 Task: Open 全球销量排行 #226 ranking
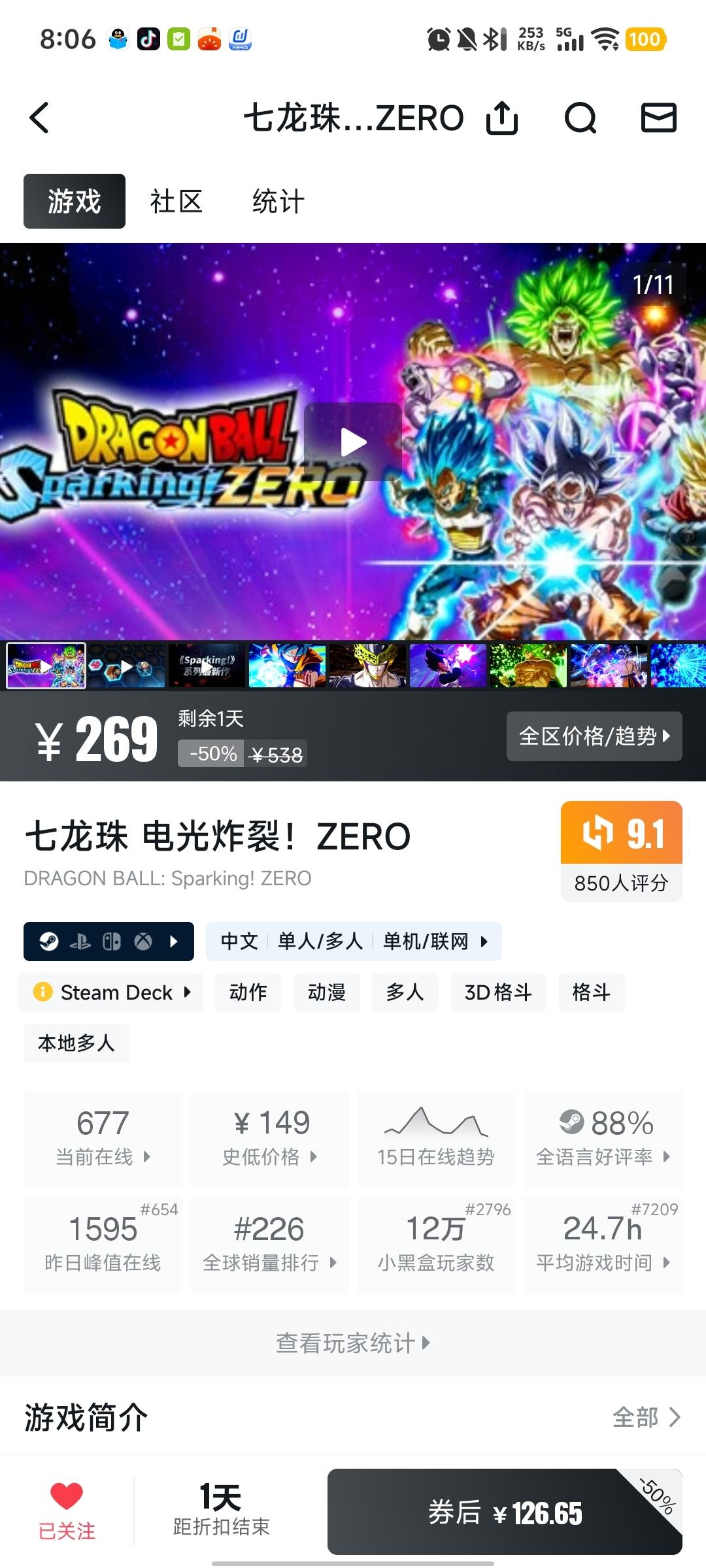coord(270,1244)
